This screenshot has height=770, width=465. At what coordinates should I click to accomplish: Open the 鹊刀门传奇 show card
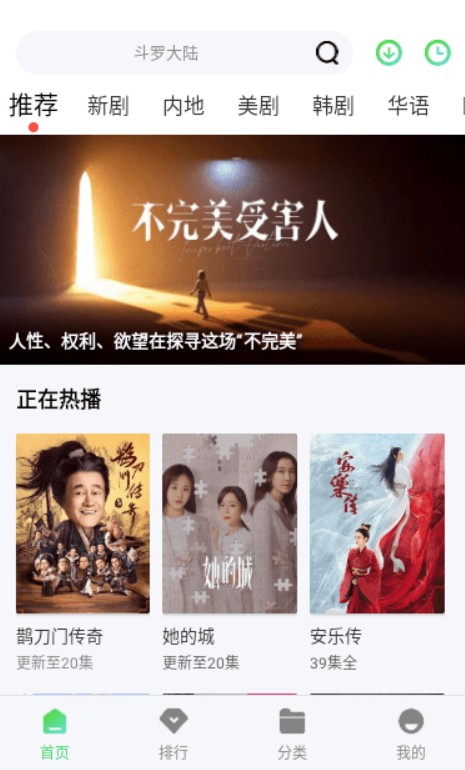pyautogui.click(x=83, y=552)
